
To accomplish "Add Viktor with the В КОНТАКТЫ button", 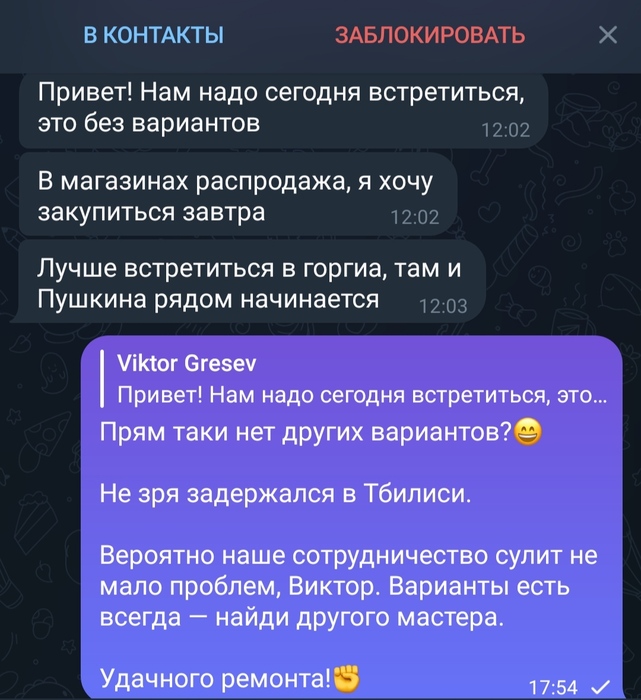I will click(153, 36).
